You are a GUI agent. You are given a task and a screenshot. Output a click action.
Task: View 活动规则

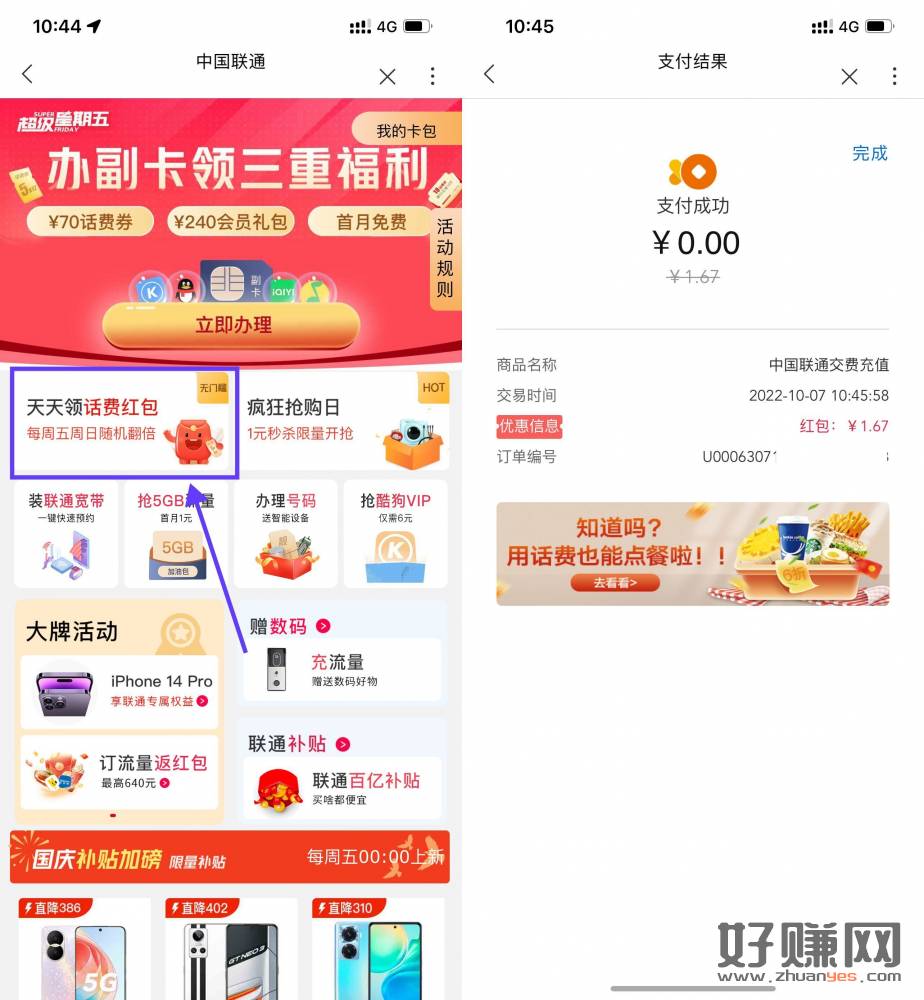point(444,258)
